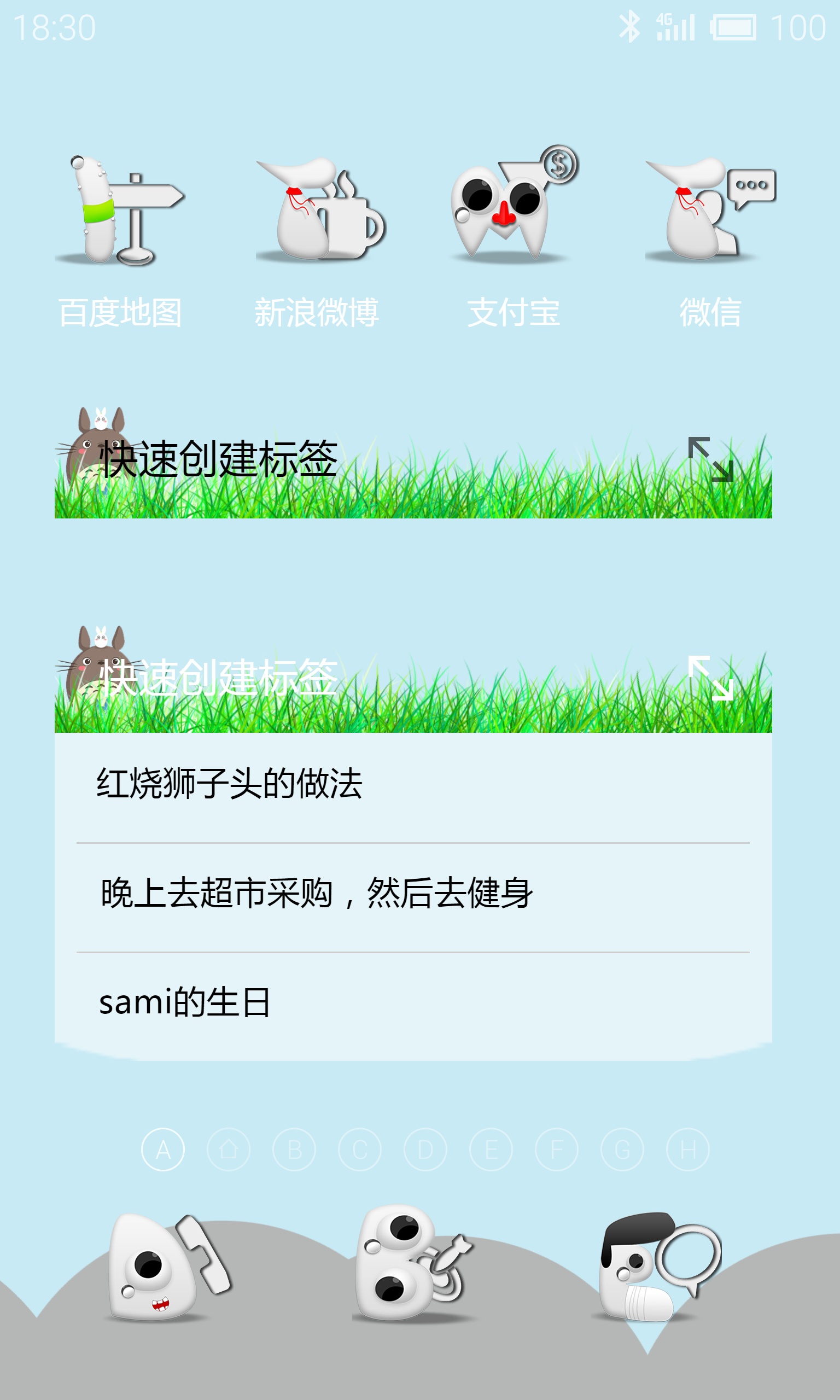Open the note 红烧狮子头的做法
Screen dimensions: 840x1400
coord(229,784)
